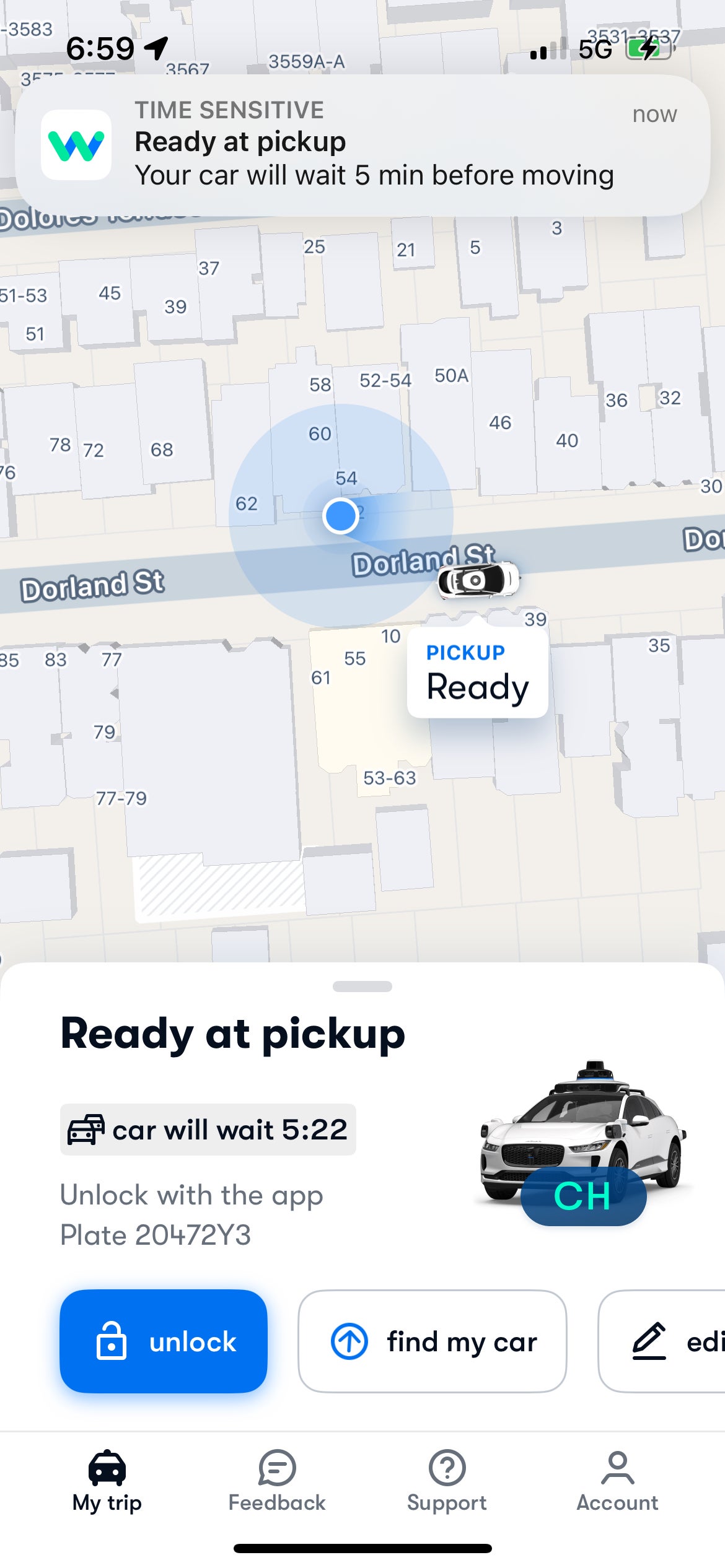This screenshot has height=1568, width=725.
Task: Tap the Pickup Ready map marker
Action: click(x=477, y=673)
